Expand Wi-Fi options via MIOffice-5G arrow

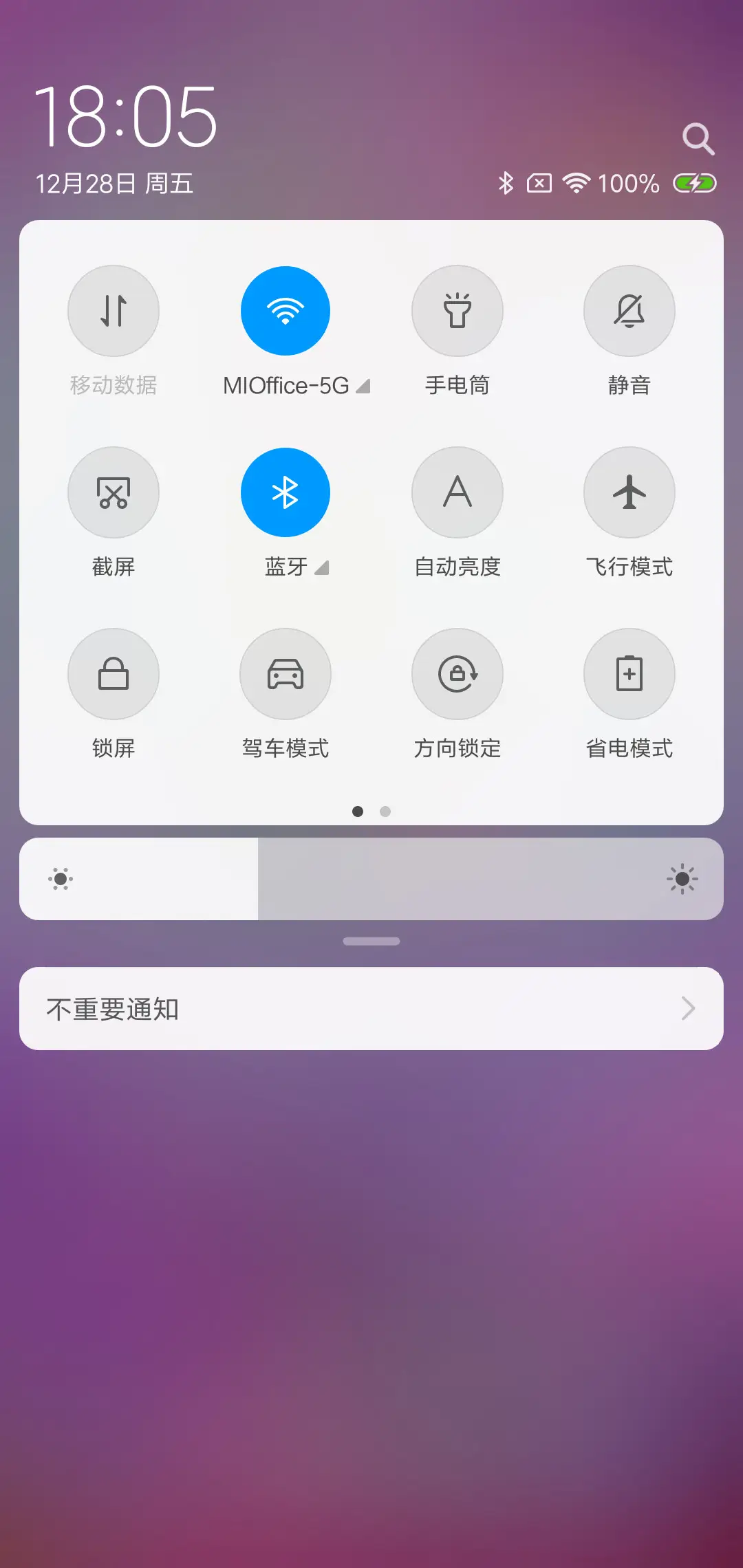[363, 386]
